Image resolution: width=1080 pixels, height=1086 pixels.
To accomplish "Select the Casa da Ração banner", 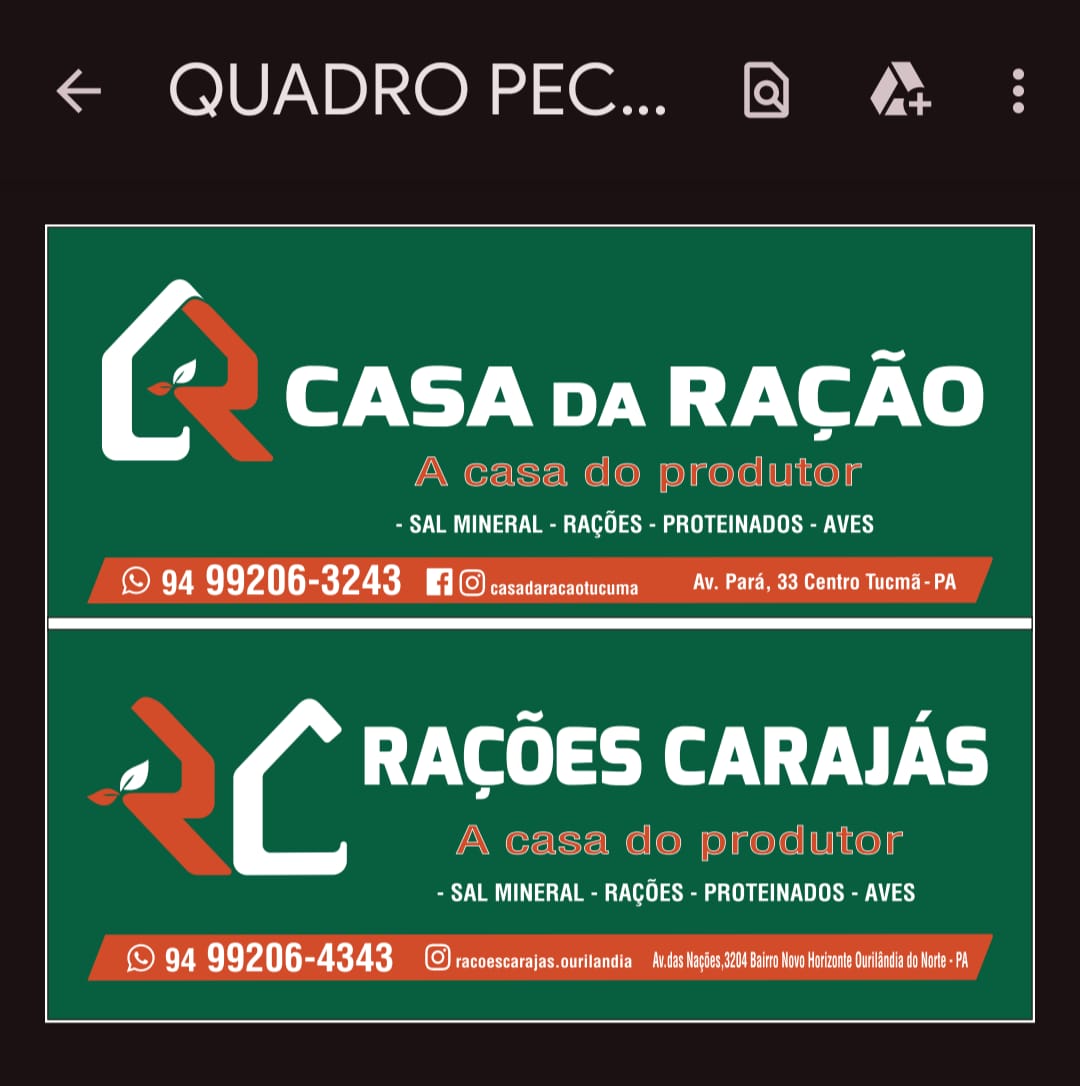I will [540, 420].
